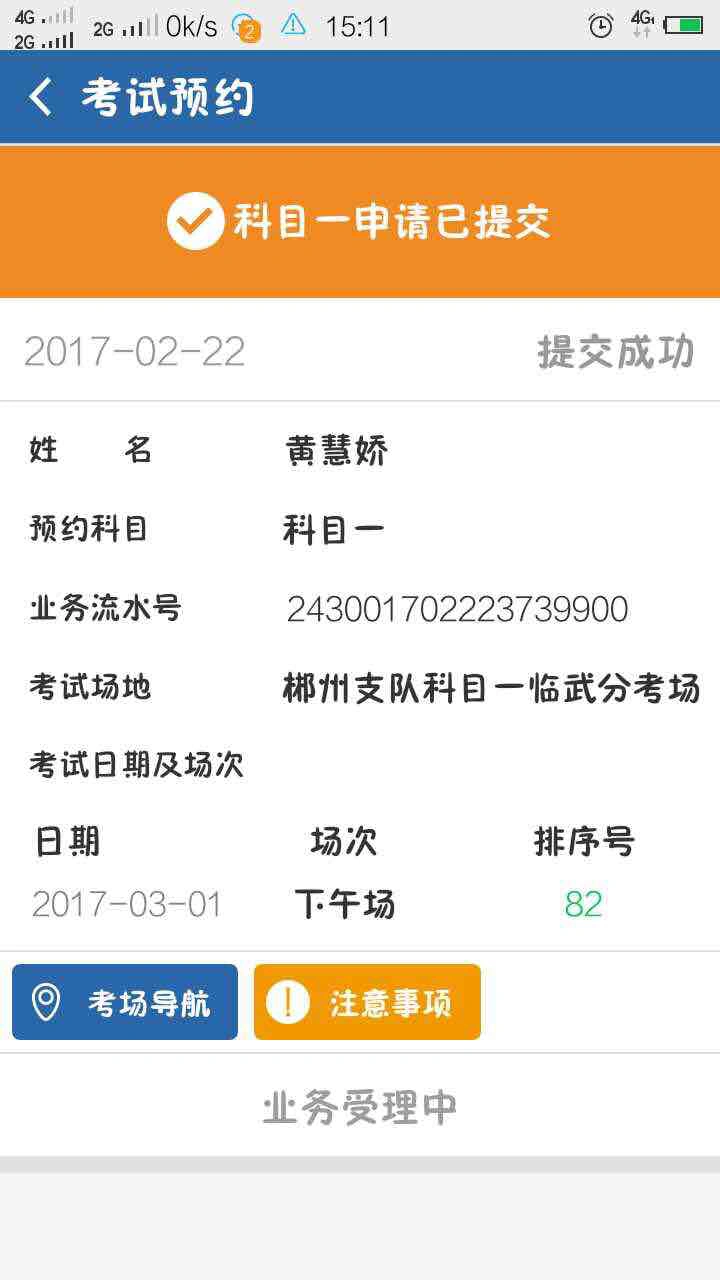Go back from 考试预约 page
This screenshot has height=1280, width=720.
[40, 97]
